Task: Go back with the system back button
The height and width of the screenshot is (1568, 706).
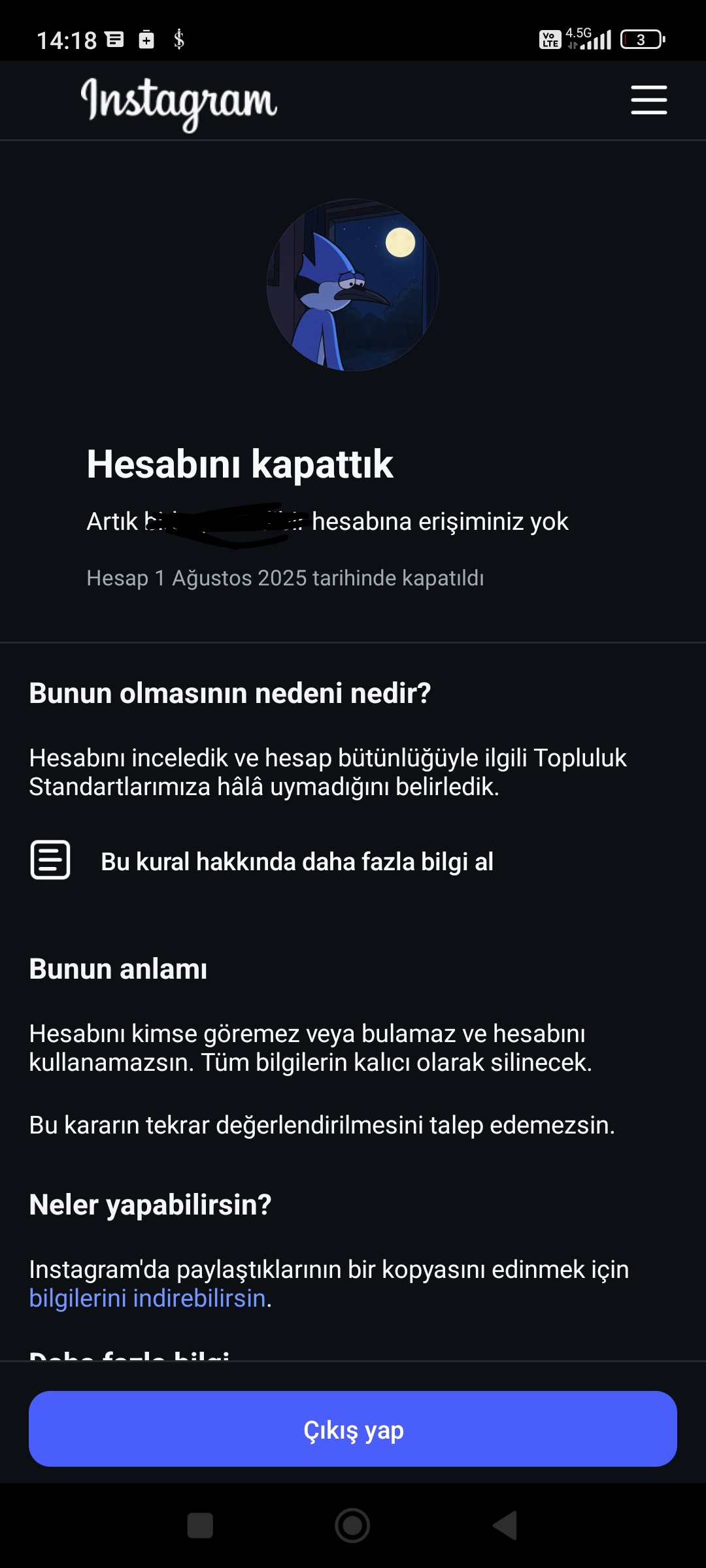Action: (x=505, y=1526)
